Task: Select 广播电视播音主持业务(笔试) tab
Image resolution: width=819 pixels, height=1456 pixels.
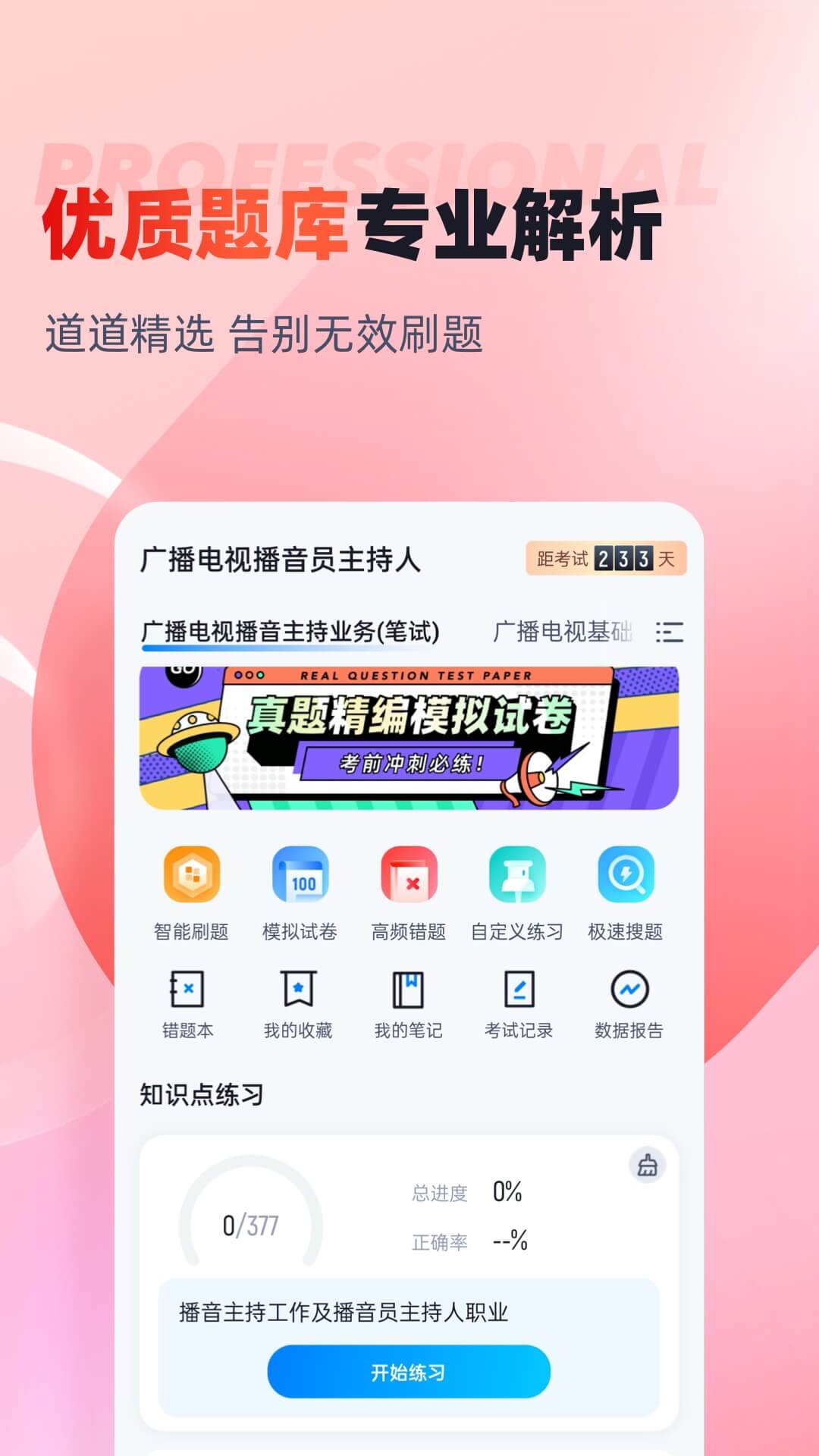Action: click(x=292, y=628)
